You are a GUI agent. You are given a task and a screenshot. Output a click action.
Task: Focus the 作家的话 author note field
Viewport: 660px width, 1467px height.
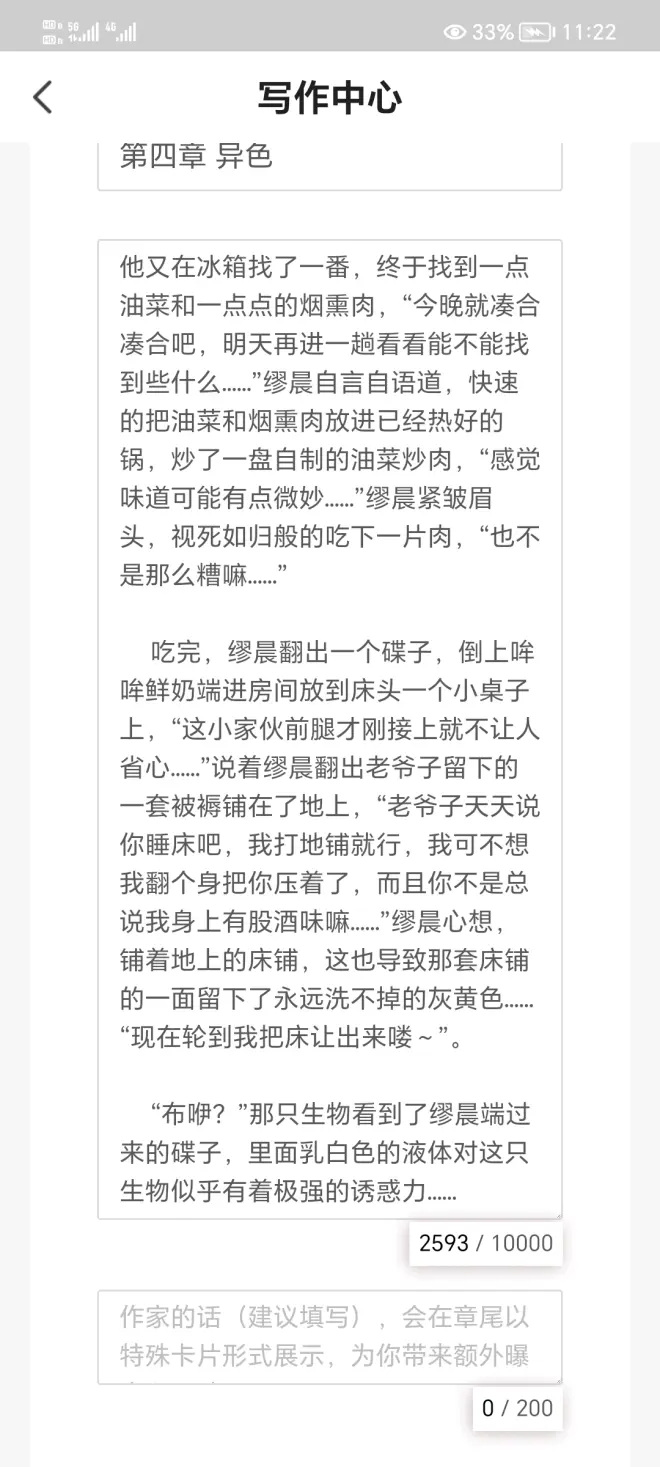(329, 1335)
